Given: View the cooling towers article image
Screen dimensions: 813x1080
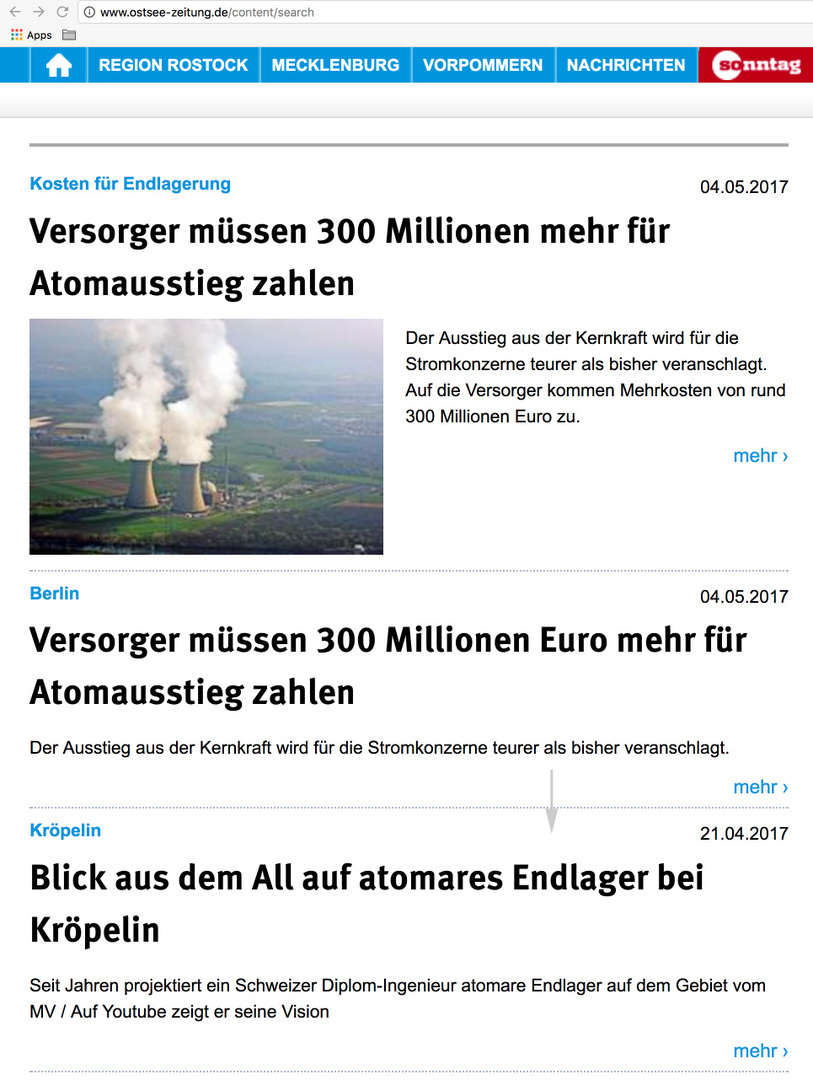Looking at the screenshot, I should [206, 436].
